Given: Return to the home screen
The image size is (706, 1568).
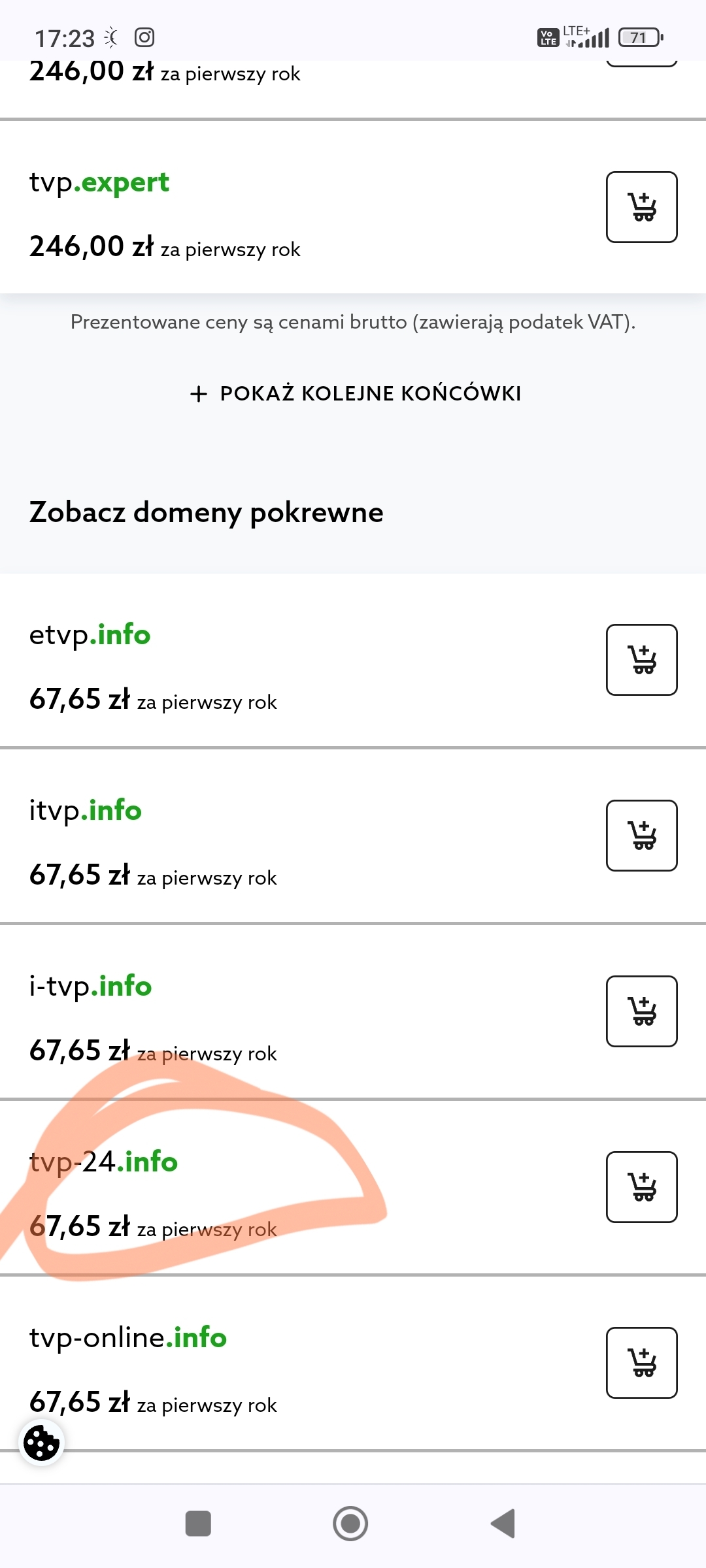Looking at the screenshot, I should click(350, 1524).
